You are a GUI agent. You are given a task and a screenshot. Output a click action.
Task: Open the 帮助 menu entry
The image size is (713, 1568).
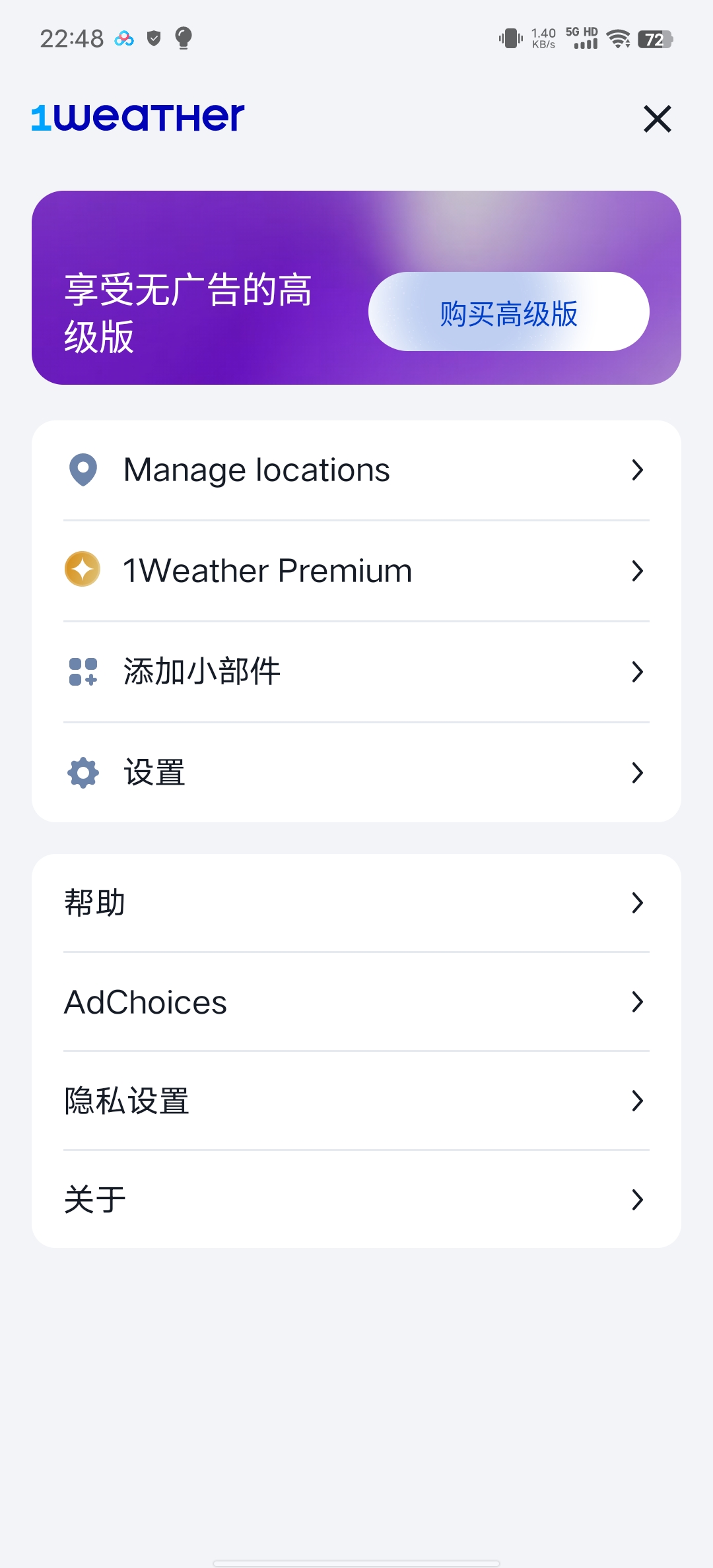[356, 902]
